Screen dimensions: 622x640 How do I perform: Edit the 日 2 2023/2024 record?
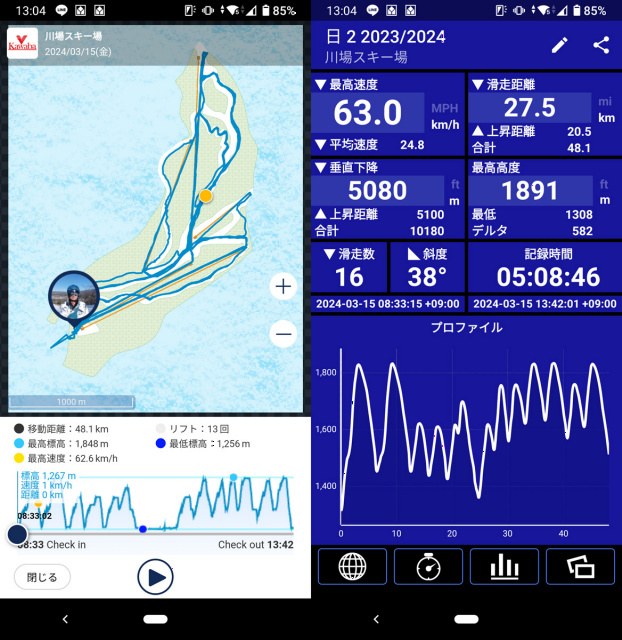559,45
